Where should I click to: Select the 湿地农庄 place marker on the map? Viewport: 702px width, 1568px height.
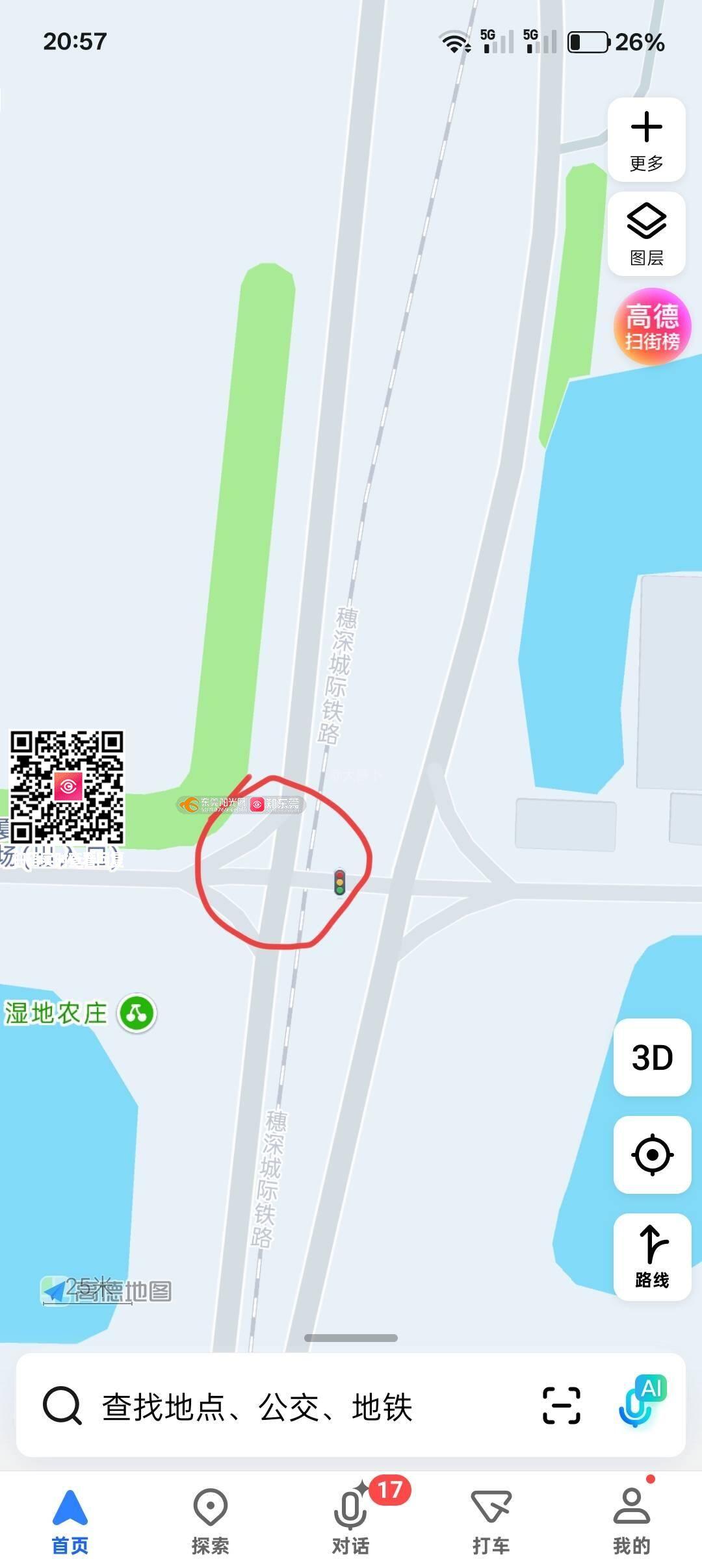(136, 1013)
